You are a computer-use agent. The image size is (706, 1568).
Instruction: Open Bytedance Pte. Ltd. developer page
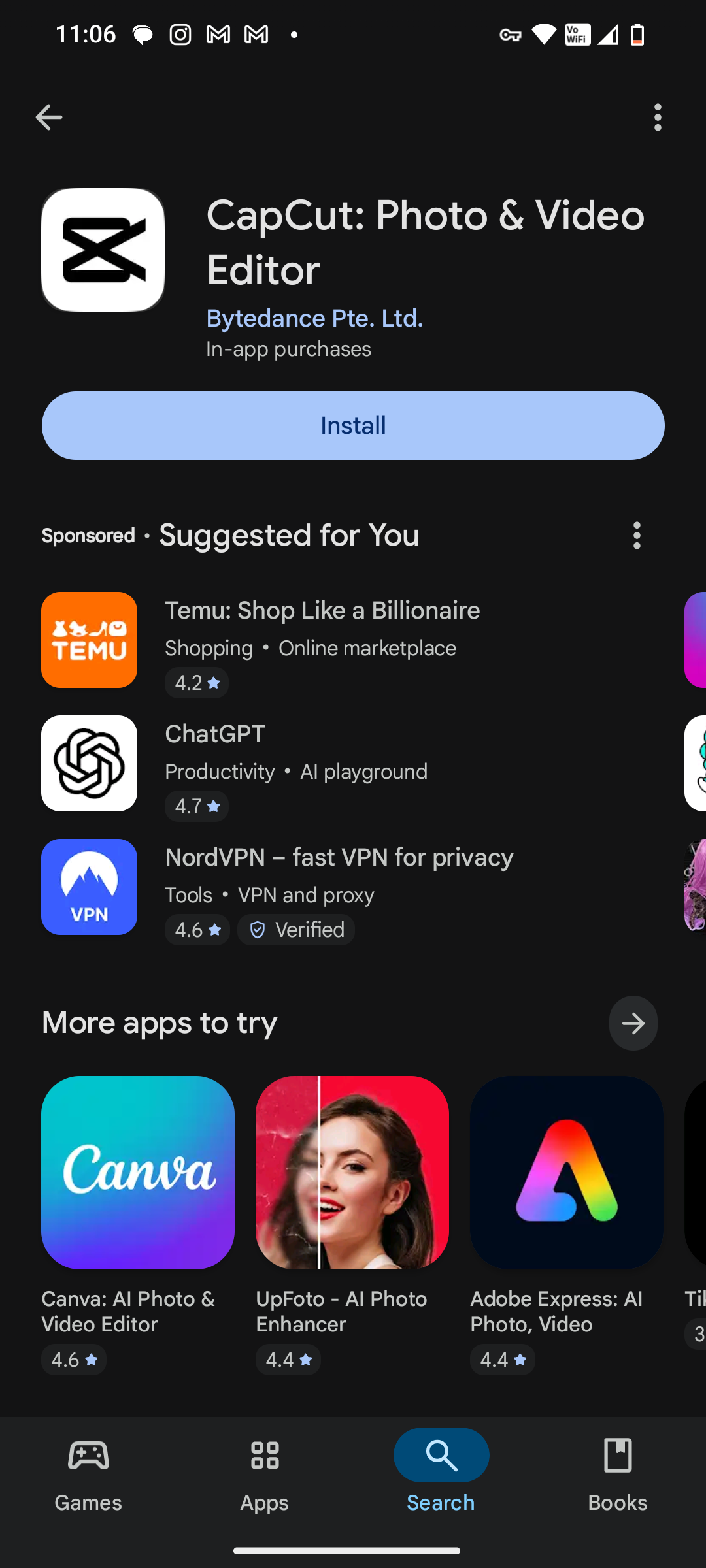314,318
